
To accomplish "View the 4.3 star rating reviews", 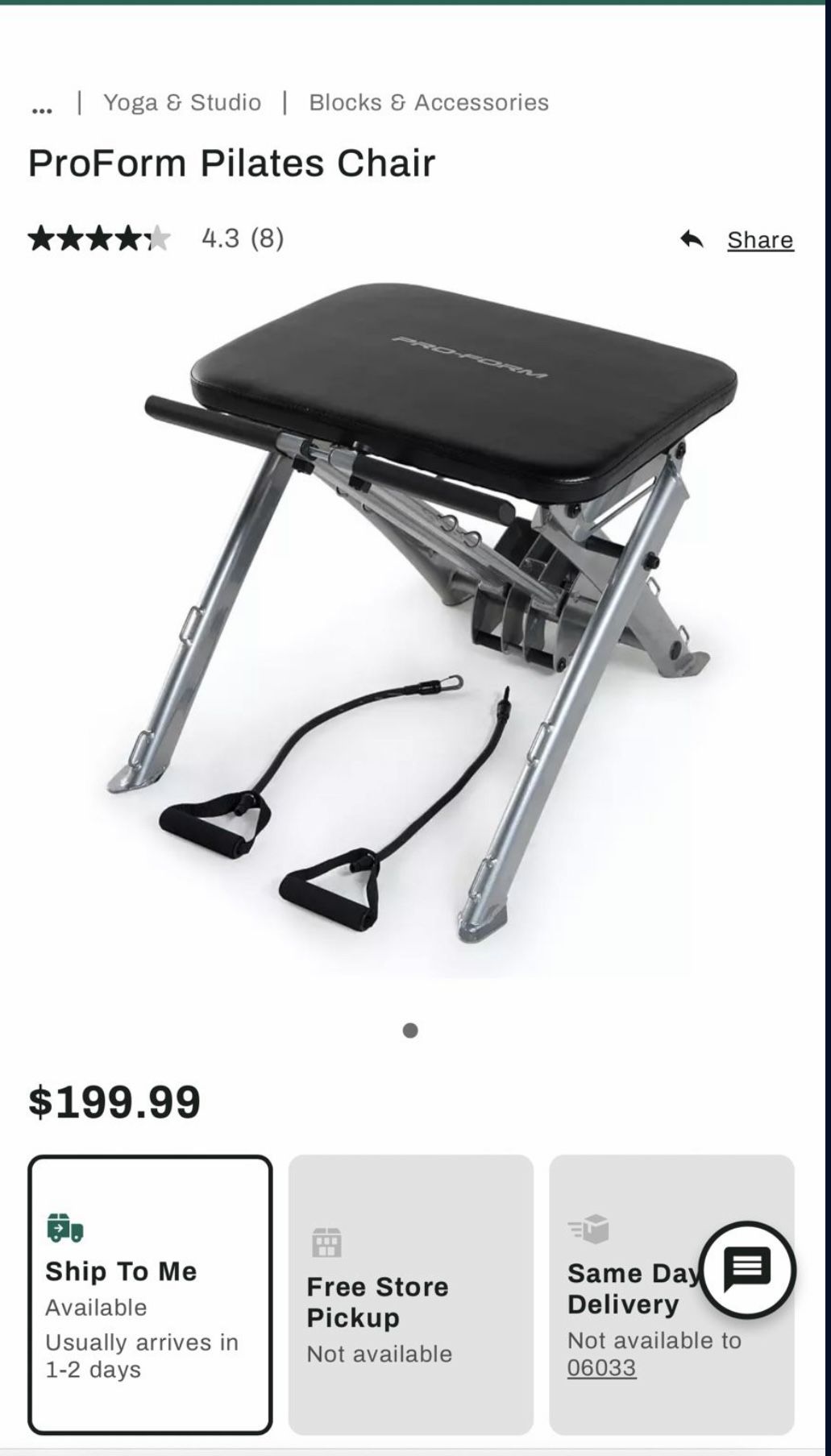I will [x=156, y=239].
